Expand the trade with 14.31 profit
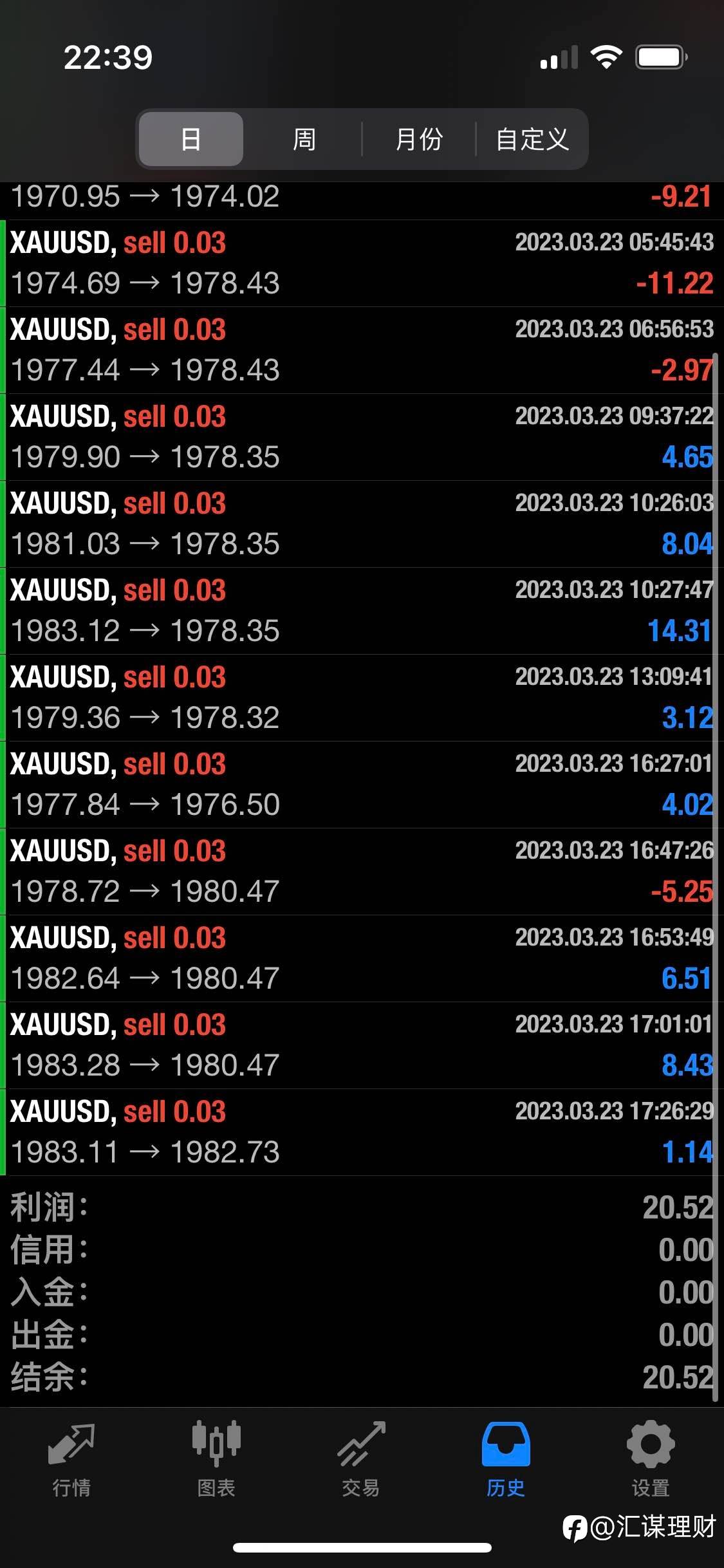This screenshot has height=1568, width=724. pos(362,611)
